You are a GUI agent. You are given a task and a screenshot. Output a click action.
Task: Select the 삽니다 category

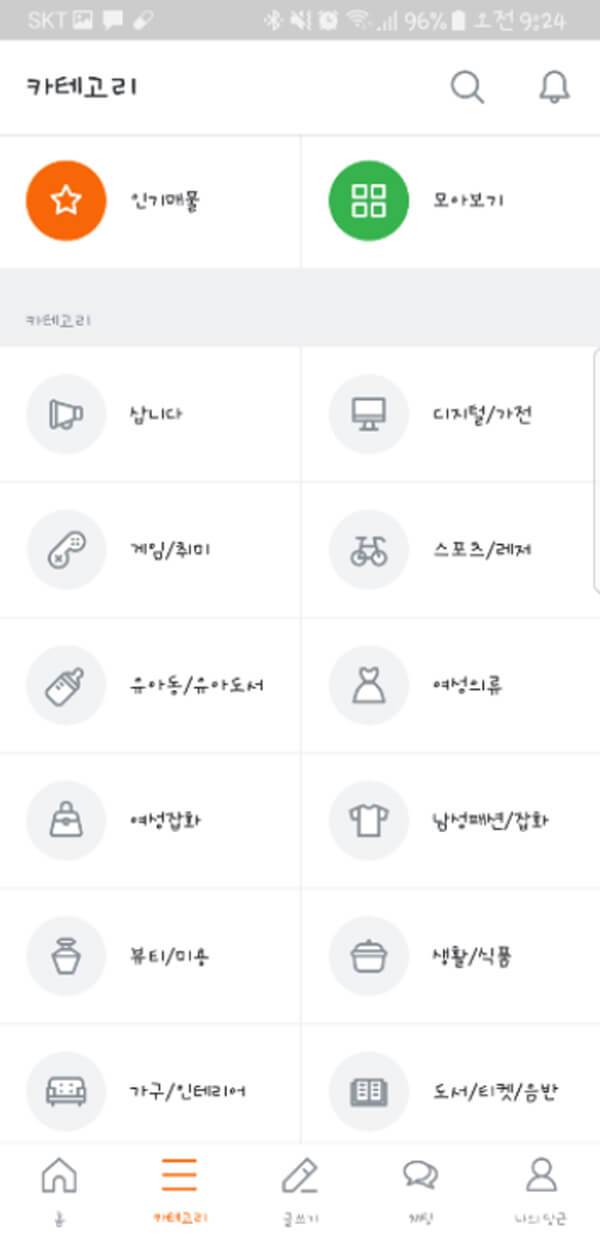150,414
